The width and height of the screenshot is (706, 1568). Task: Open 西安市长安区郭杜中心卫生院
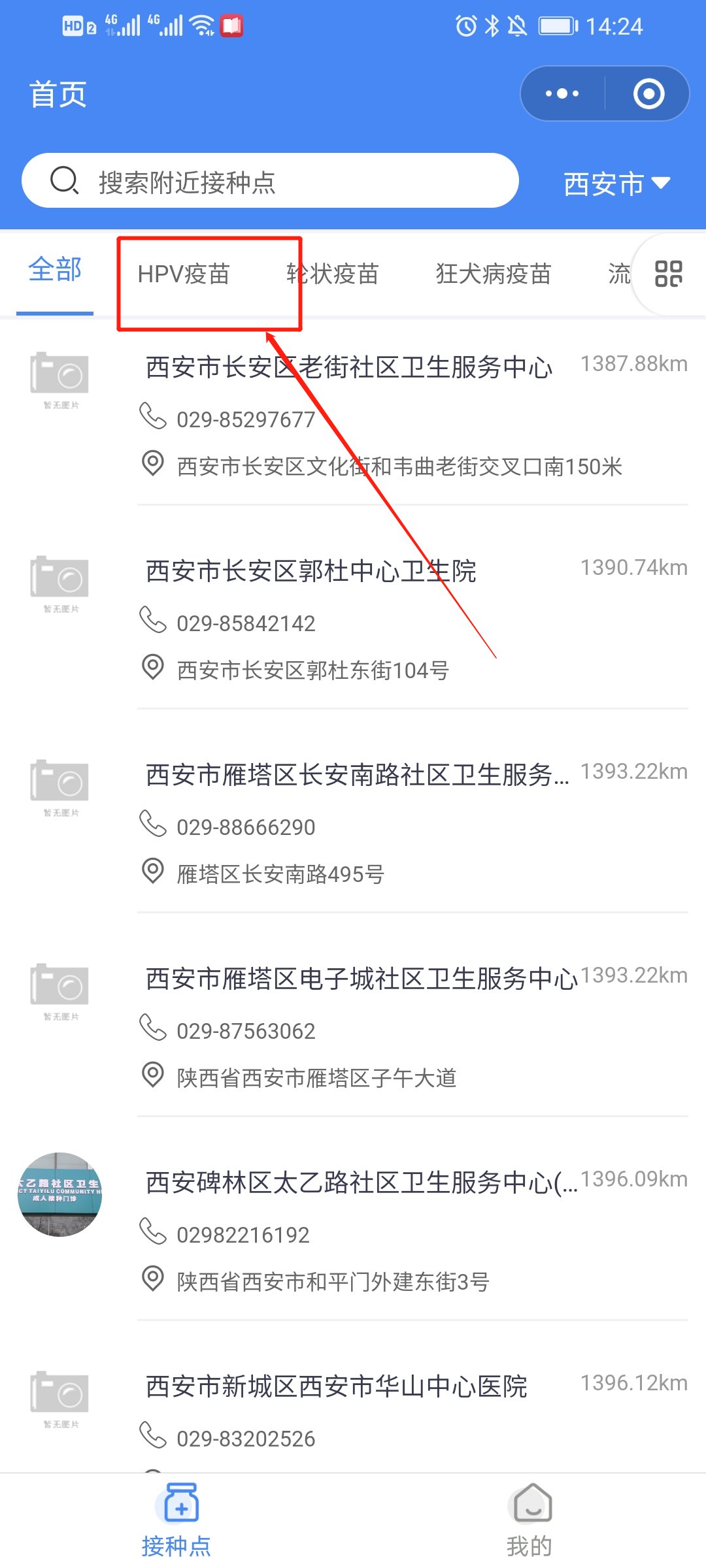coord(311,571)
